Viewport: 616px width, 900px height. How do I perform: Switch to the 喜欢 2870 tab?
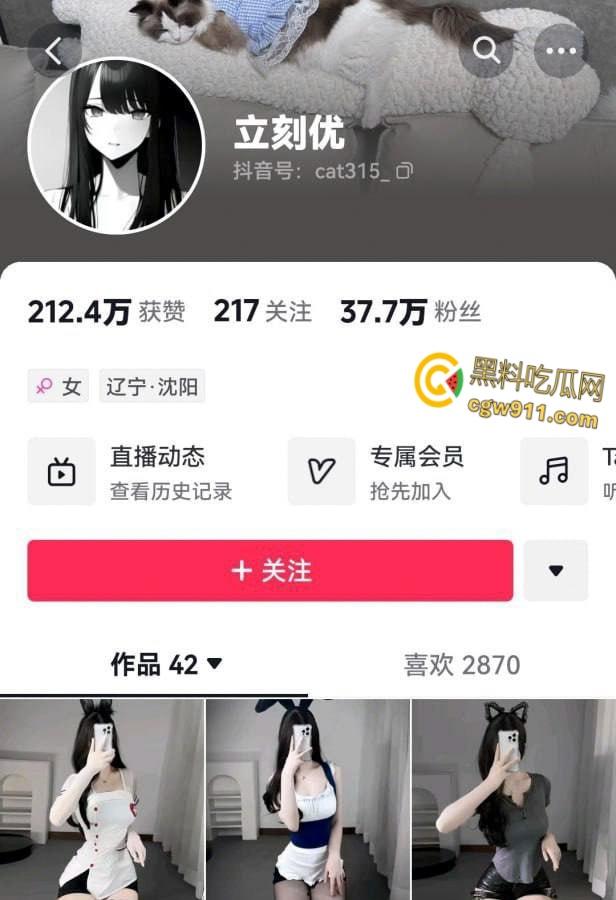pyautogui.click(x=461, y=664)
